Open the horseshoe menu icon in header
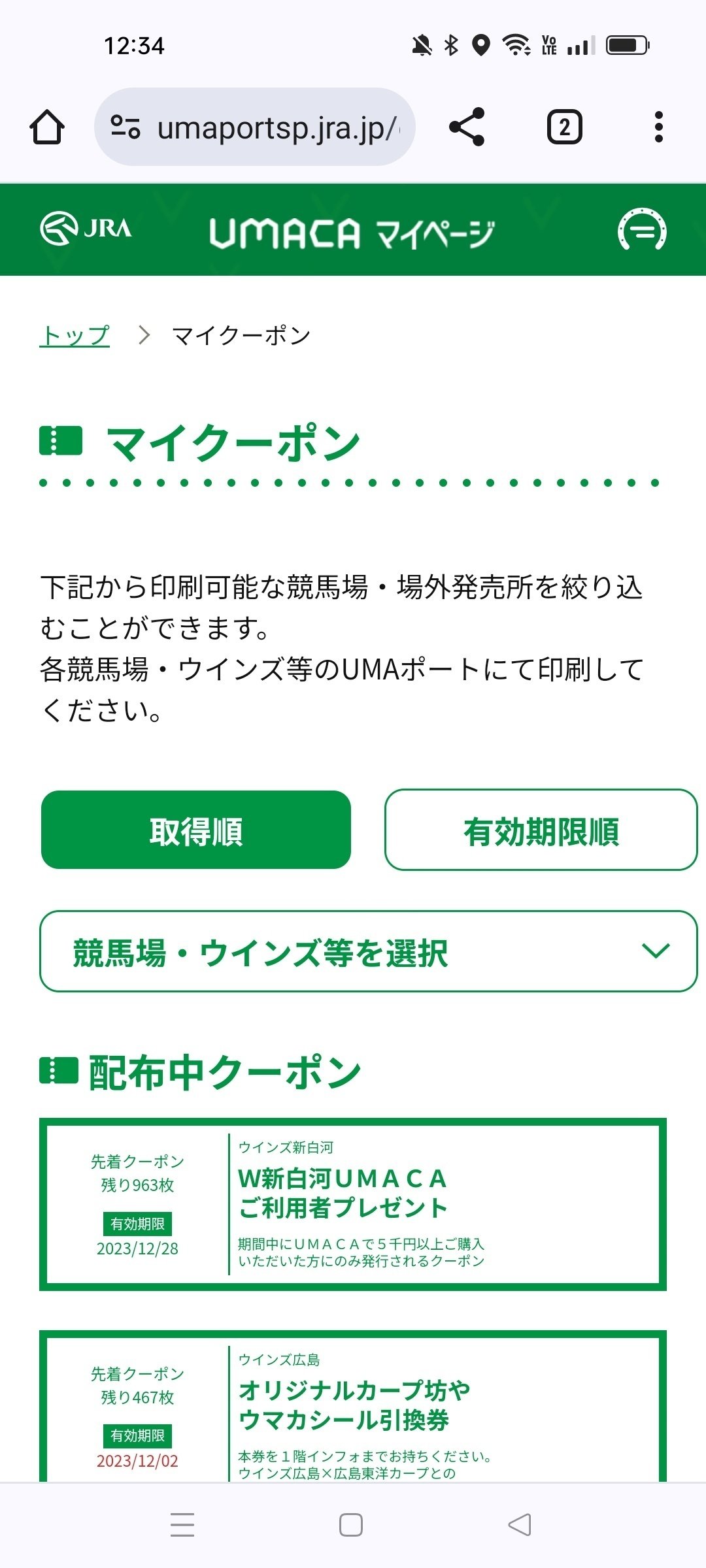This screenshot has height=1568, width=706. pyautogui.click(x=644, y=230)
